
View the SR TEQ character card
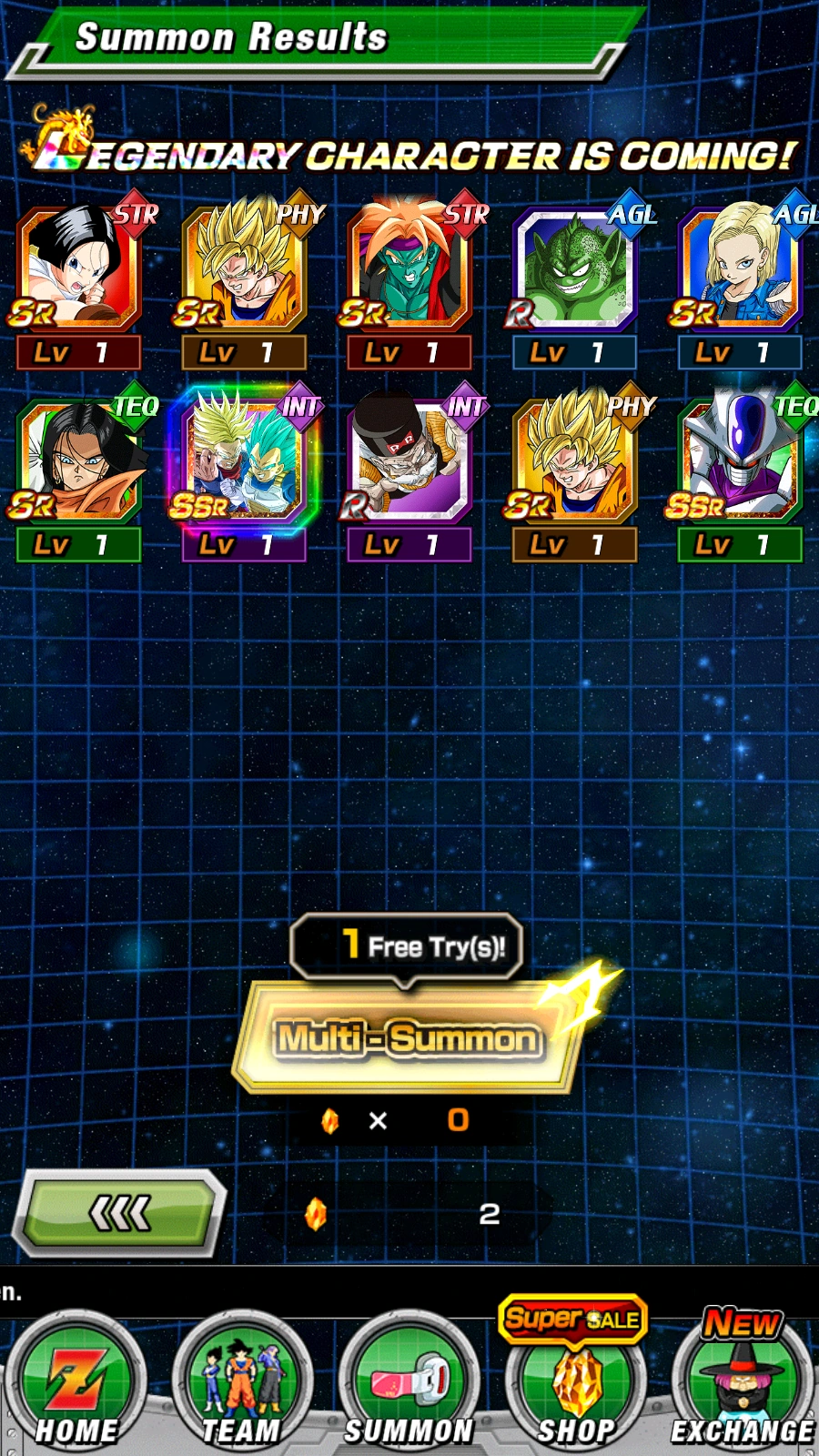click(x=80, y=470)
